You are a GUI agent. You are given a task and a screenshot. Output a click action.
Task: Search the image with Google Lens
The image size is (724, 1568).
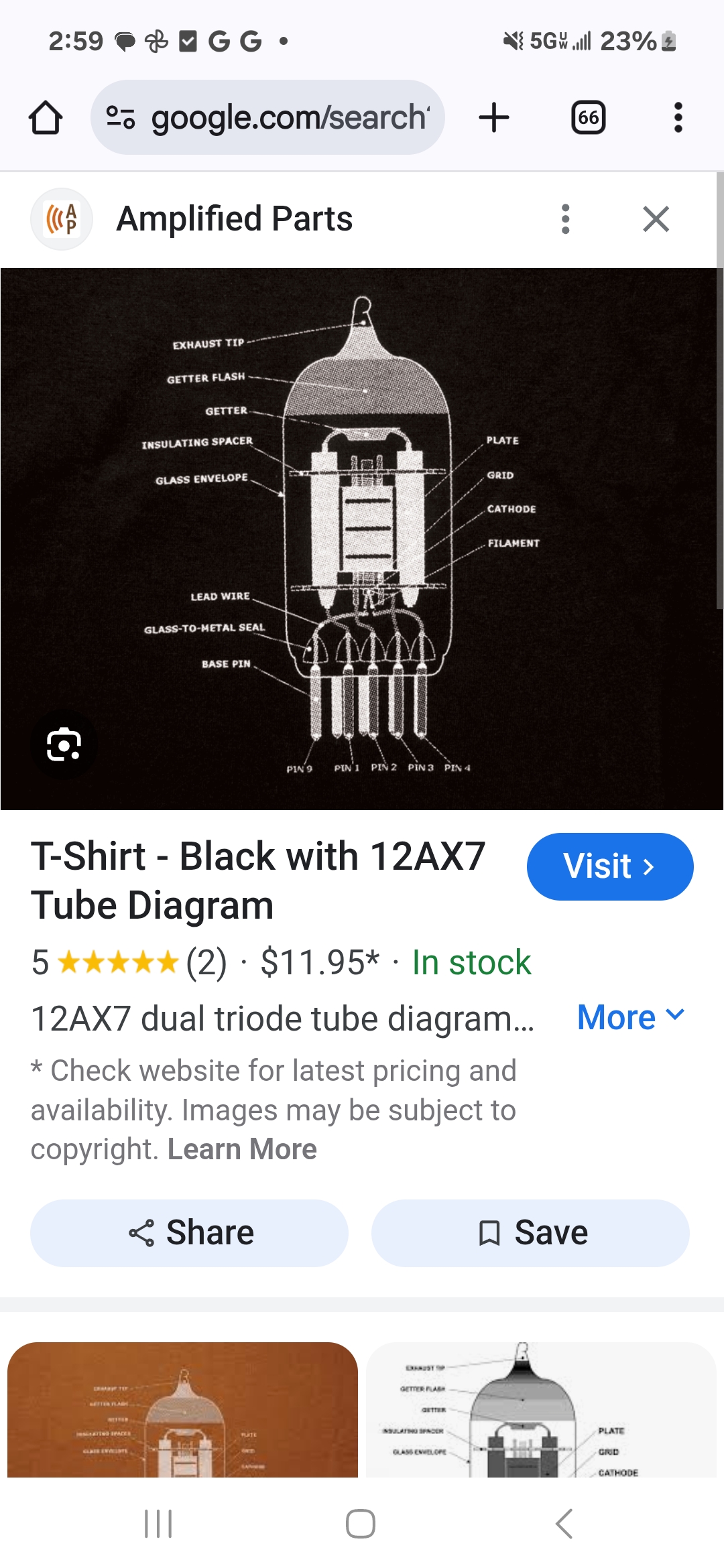point(64,745)
